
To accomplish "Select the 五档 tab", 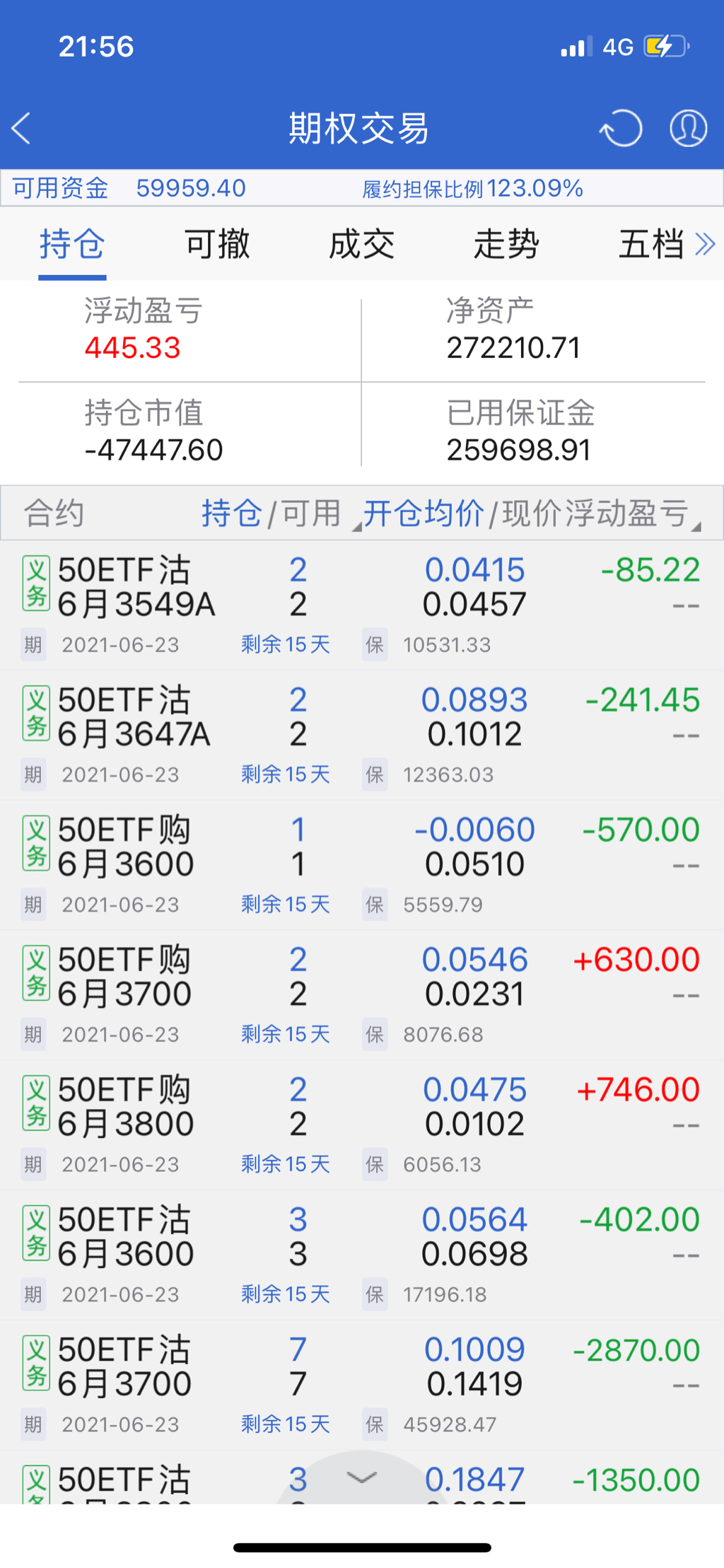I will click(650, 245).
